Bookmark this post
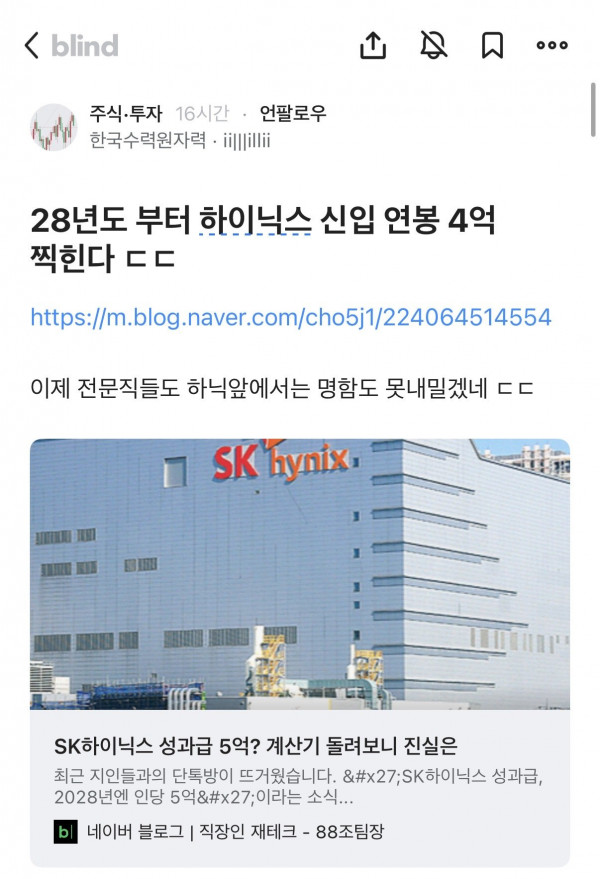600x879 pixels. 492,45
